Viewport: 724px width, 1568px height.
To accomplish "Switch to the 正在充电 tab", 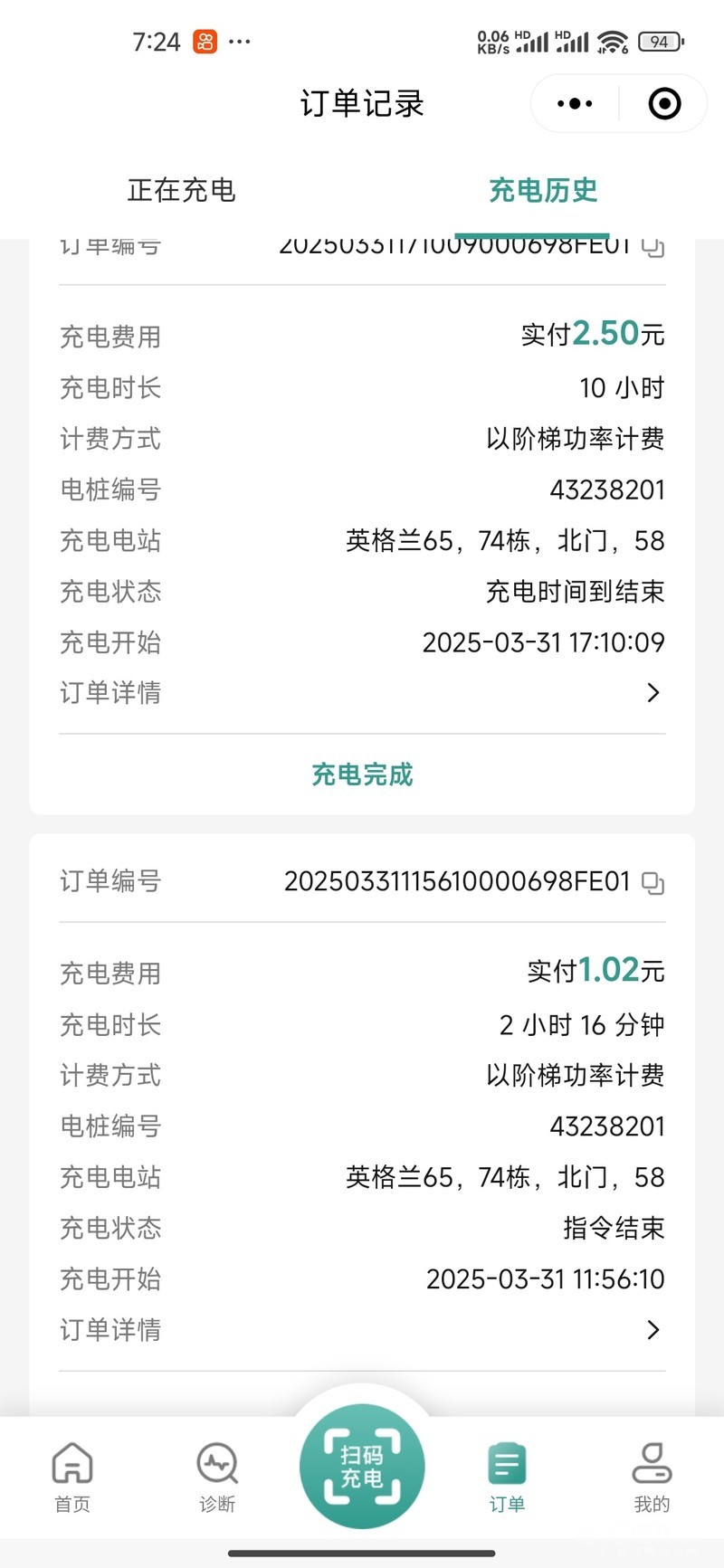I will [181, 190].
